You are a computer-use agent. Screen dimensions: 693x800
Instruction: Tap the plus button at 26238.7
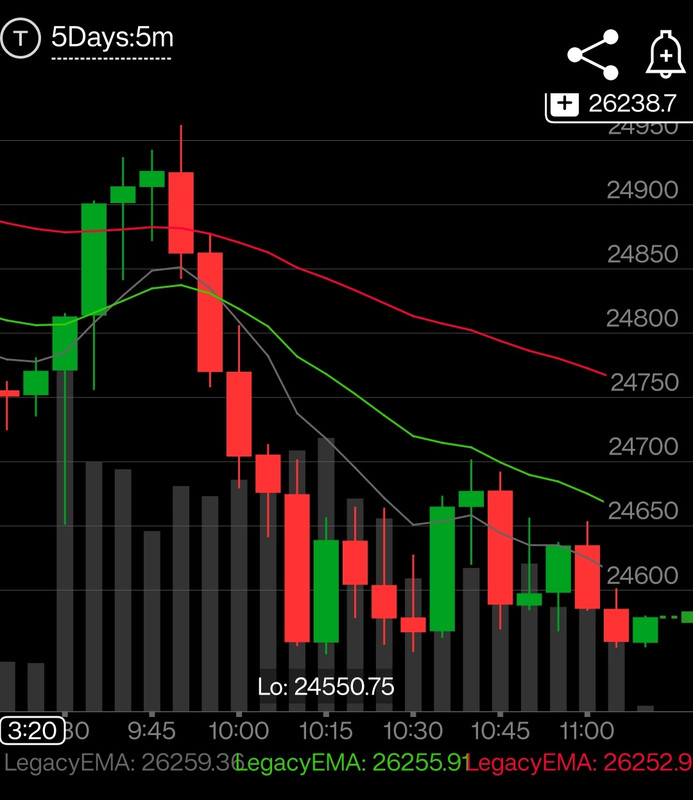(x=565, y=103)
